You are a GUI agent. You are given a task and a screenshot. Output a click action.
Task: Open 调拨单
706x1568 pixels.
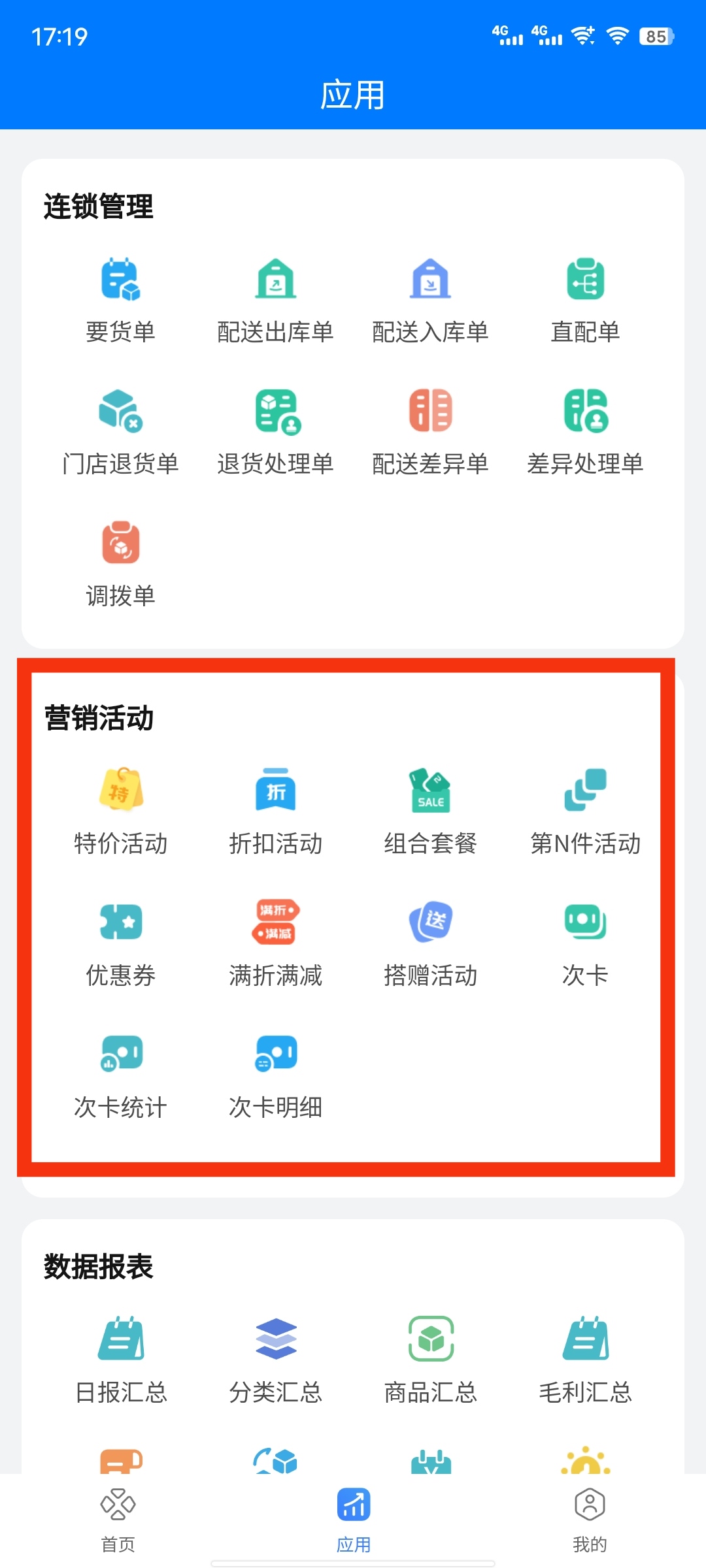[x=120, y=564]
